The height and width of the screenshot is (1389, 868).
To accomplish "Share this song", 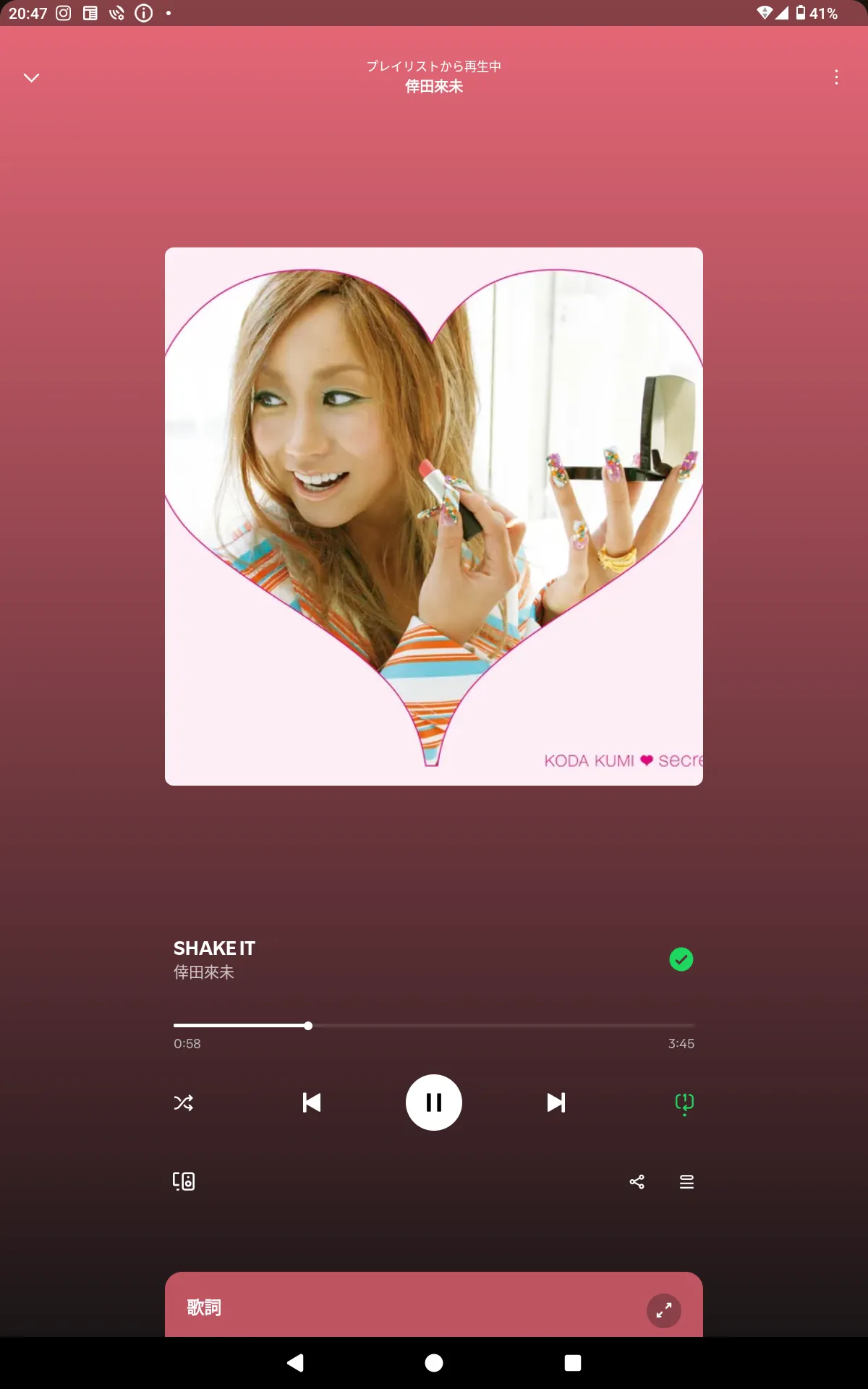I will [x=637, y=1181].
